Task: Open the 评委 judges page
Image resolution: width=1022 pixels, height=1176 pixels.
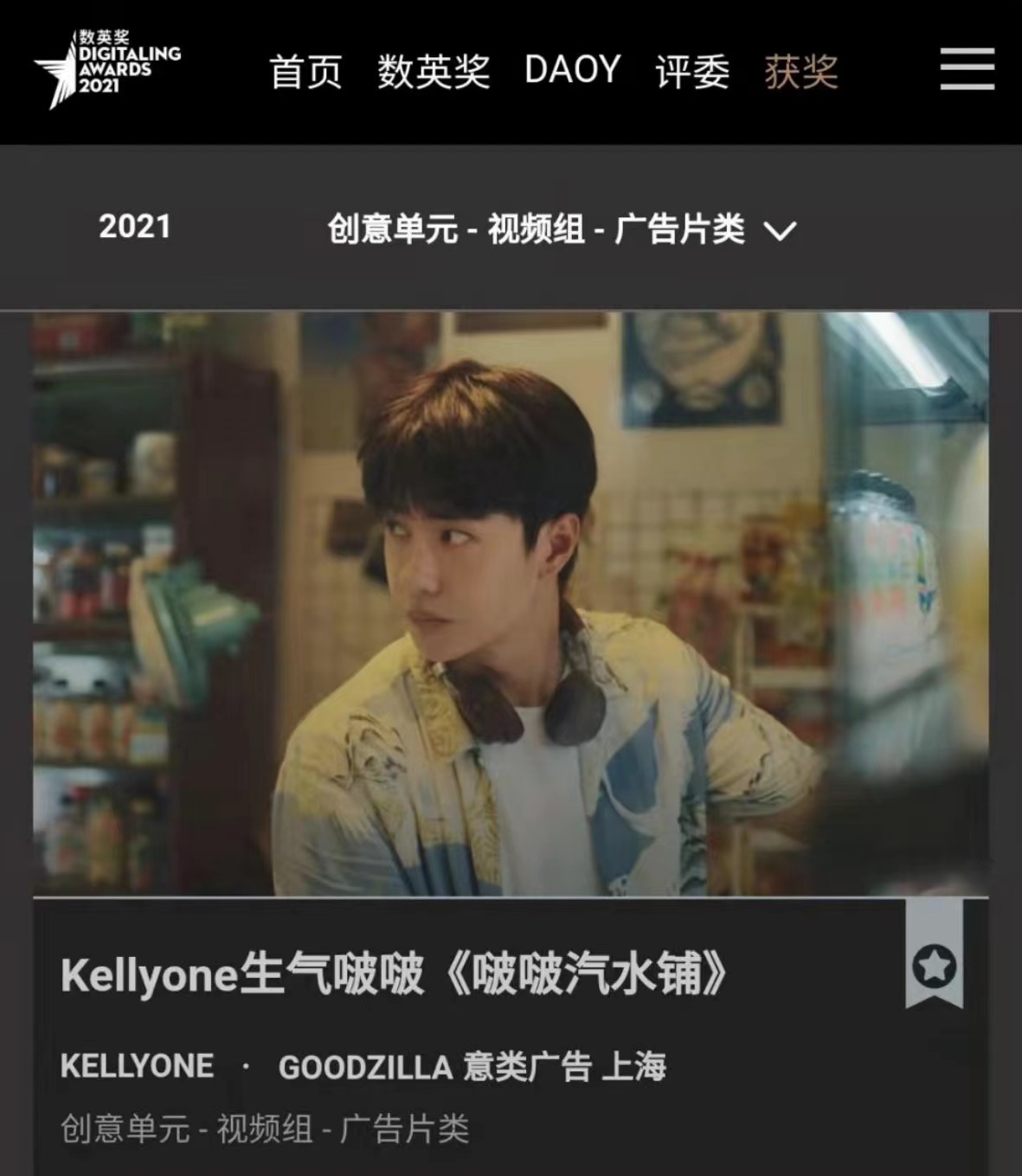Action: click(692, 71)
